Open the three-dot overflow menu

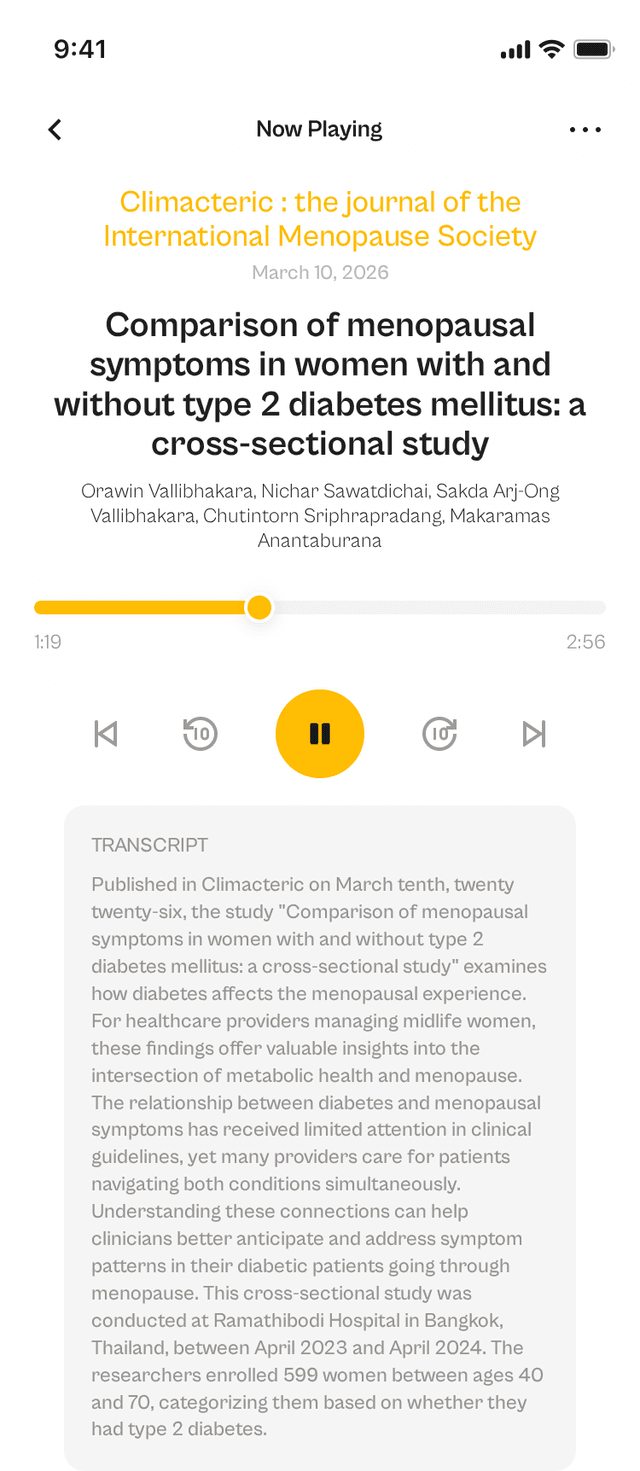(585, 129)
